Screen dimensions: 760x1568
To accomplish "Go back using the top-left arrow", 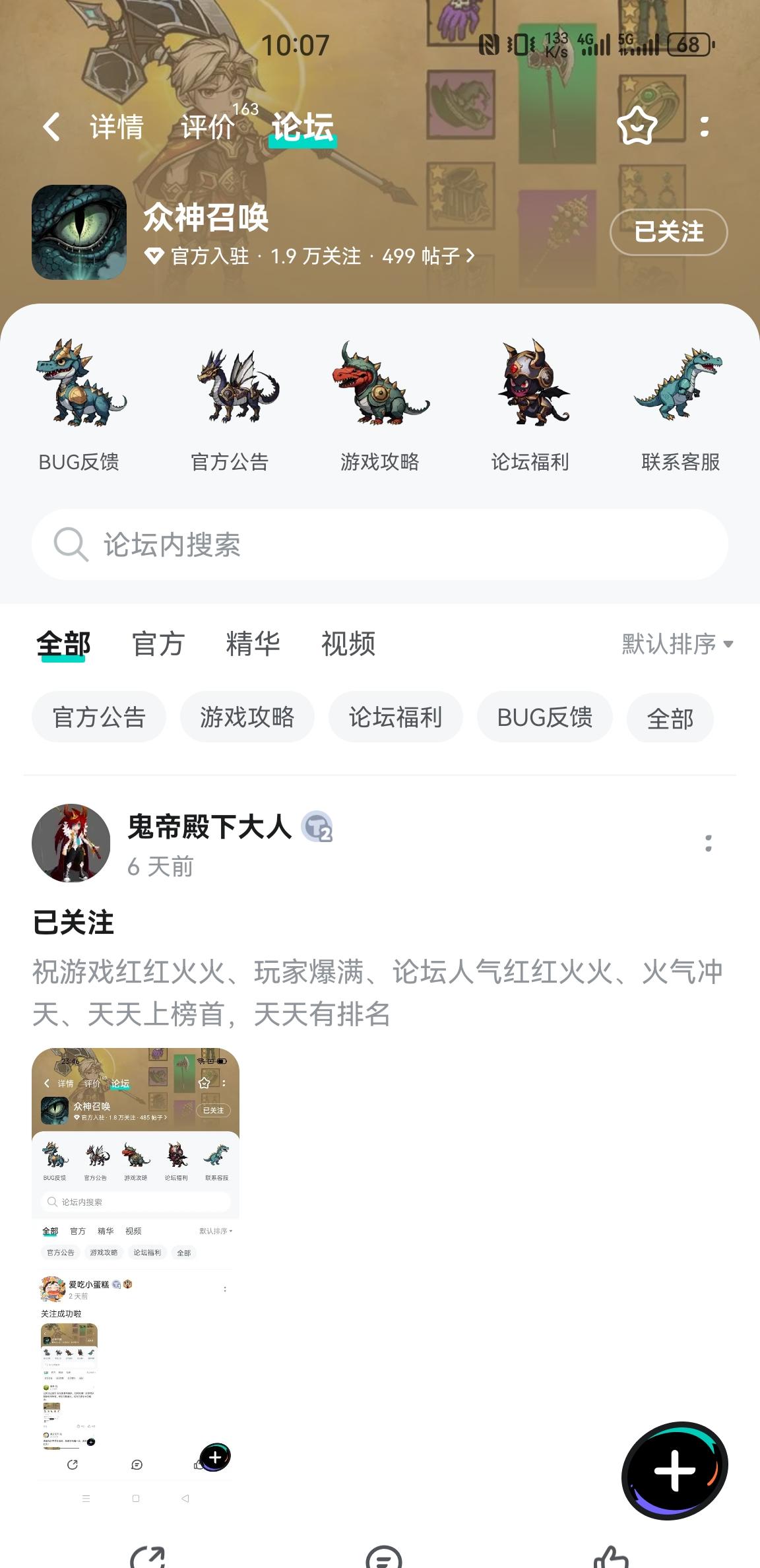I will point(51,127).
